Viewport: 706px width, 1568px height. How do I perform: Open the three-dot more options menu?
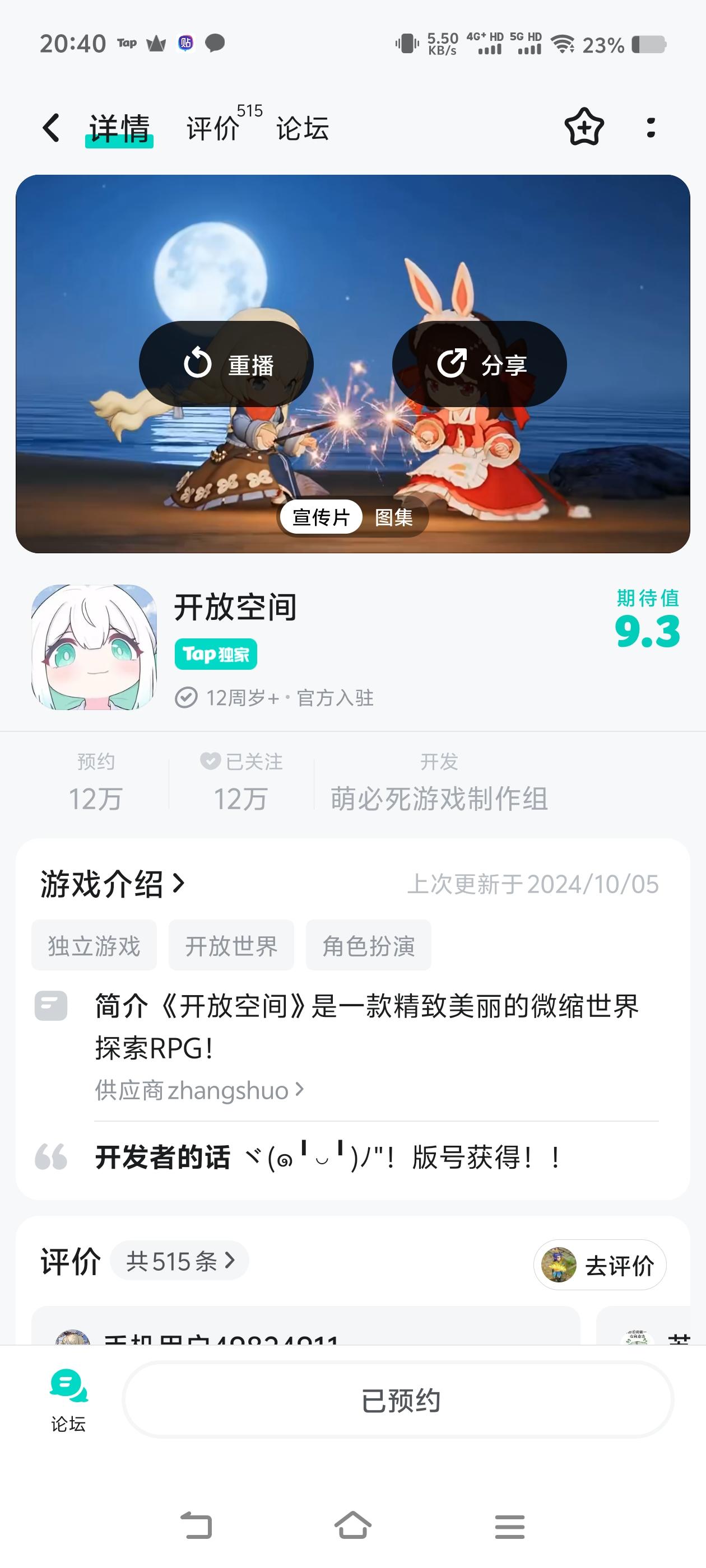coord(651,128)
